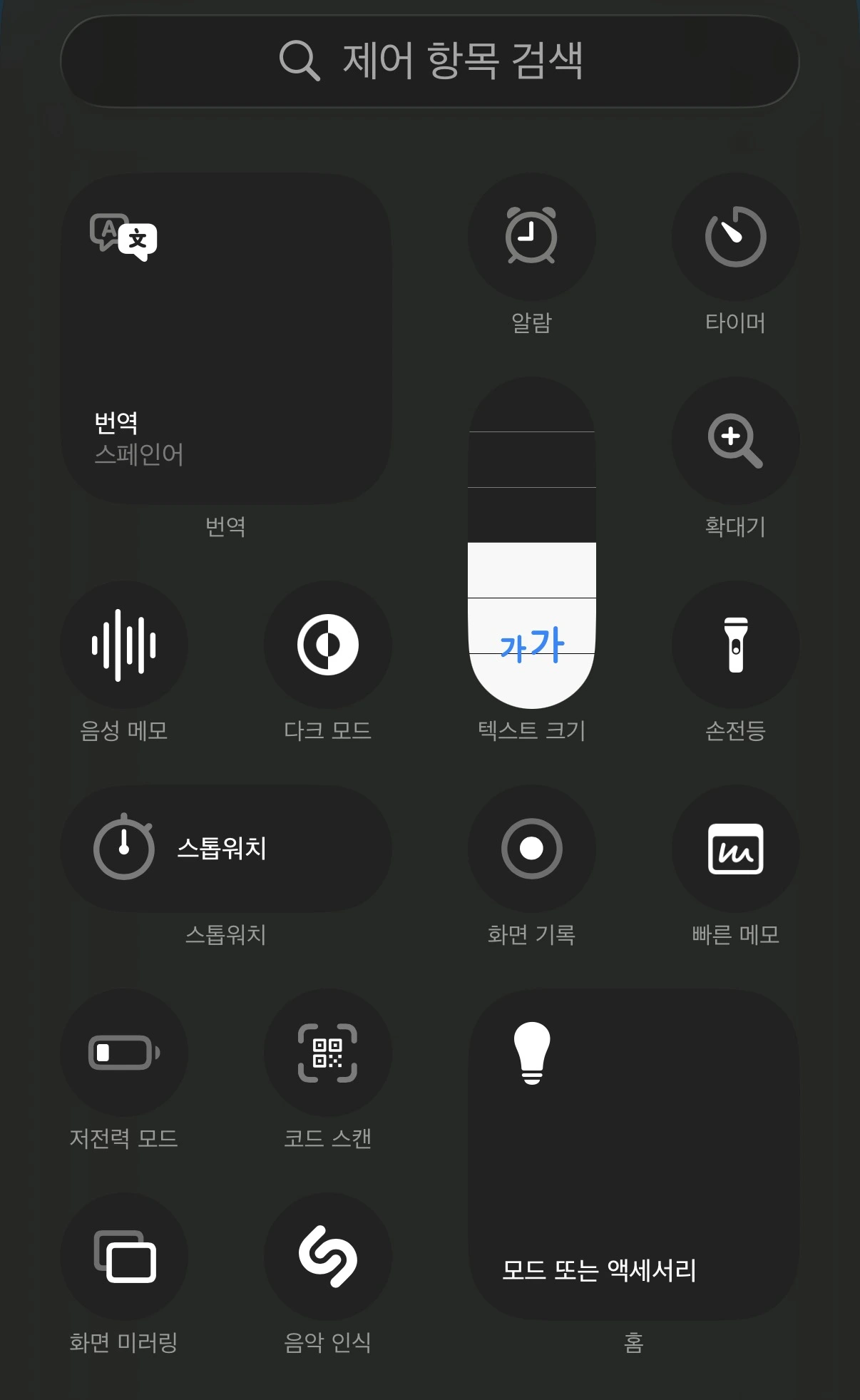Tap the lightbulb icon on the Home tile
The height and width of the screenshot is (1400, 860).
(531, 1054)
